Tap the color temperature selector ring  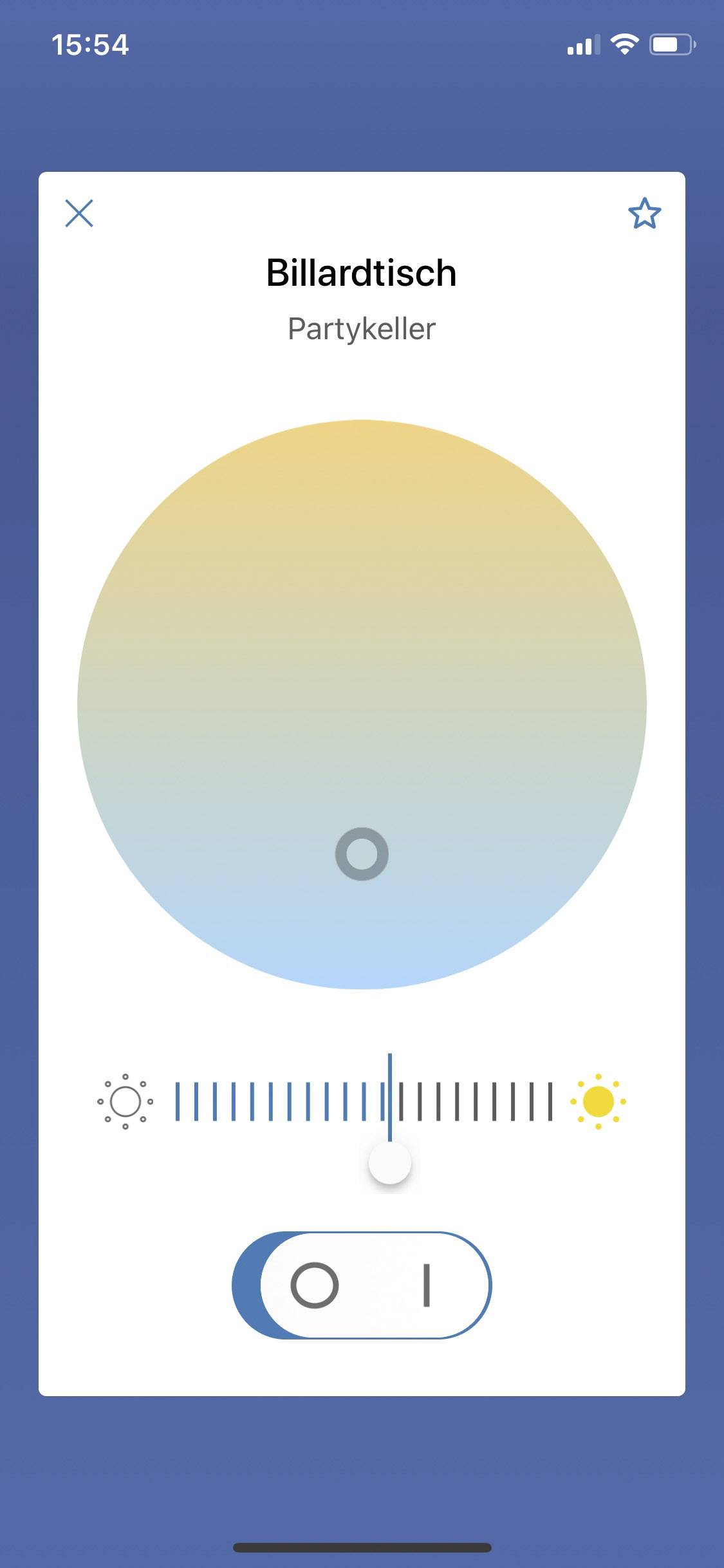pos(362,854)
